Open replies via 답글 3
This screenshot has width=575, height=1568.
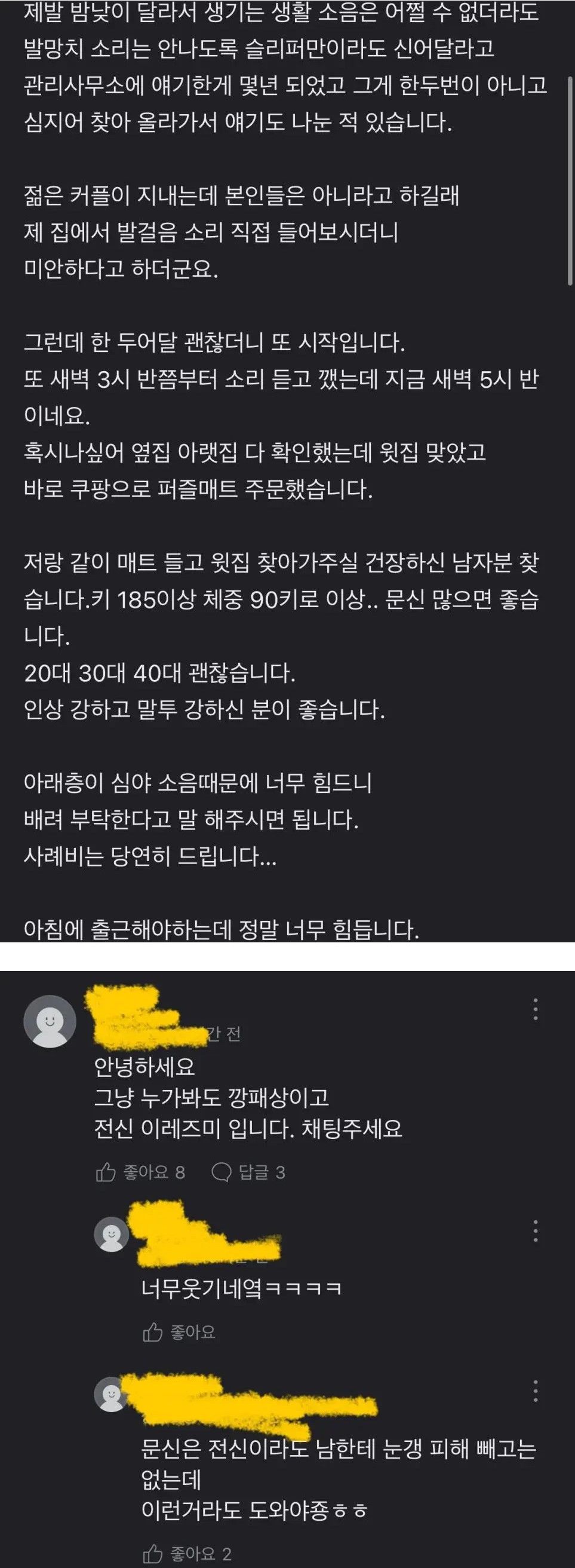[248, 1172]
